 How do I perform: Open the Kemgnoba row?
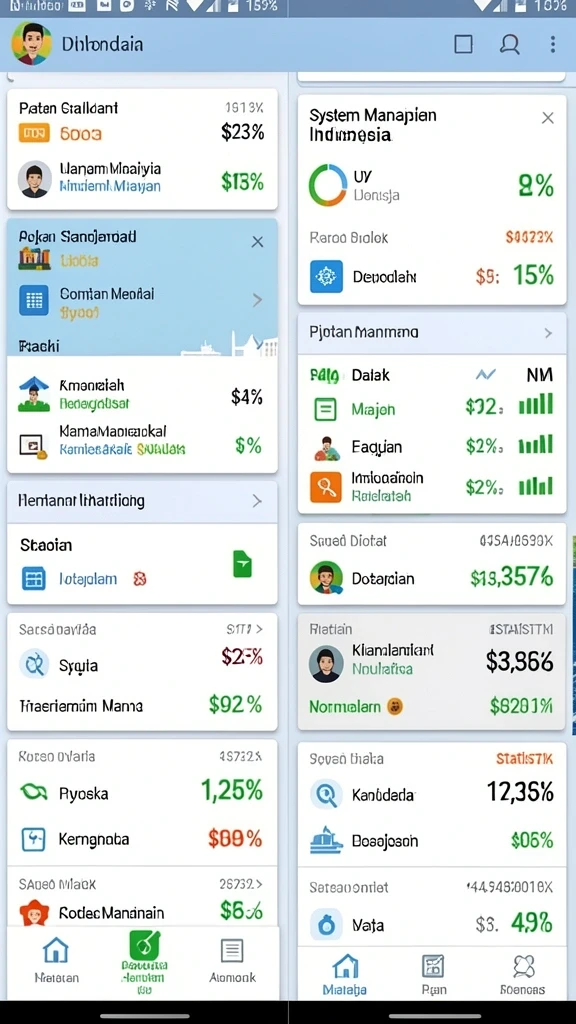[142, 839]
